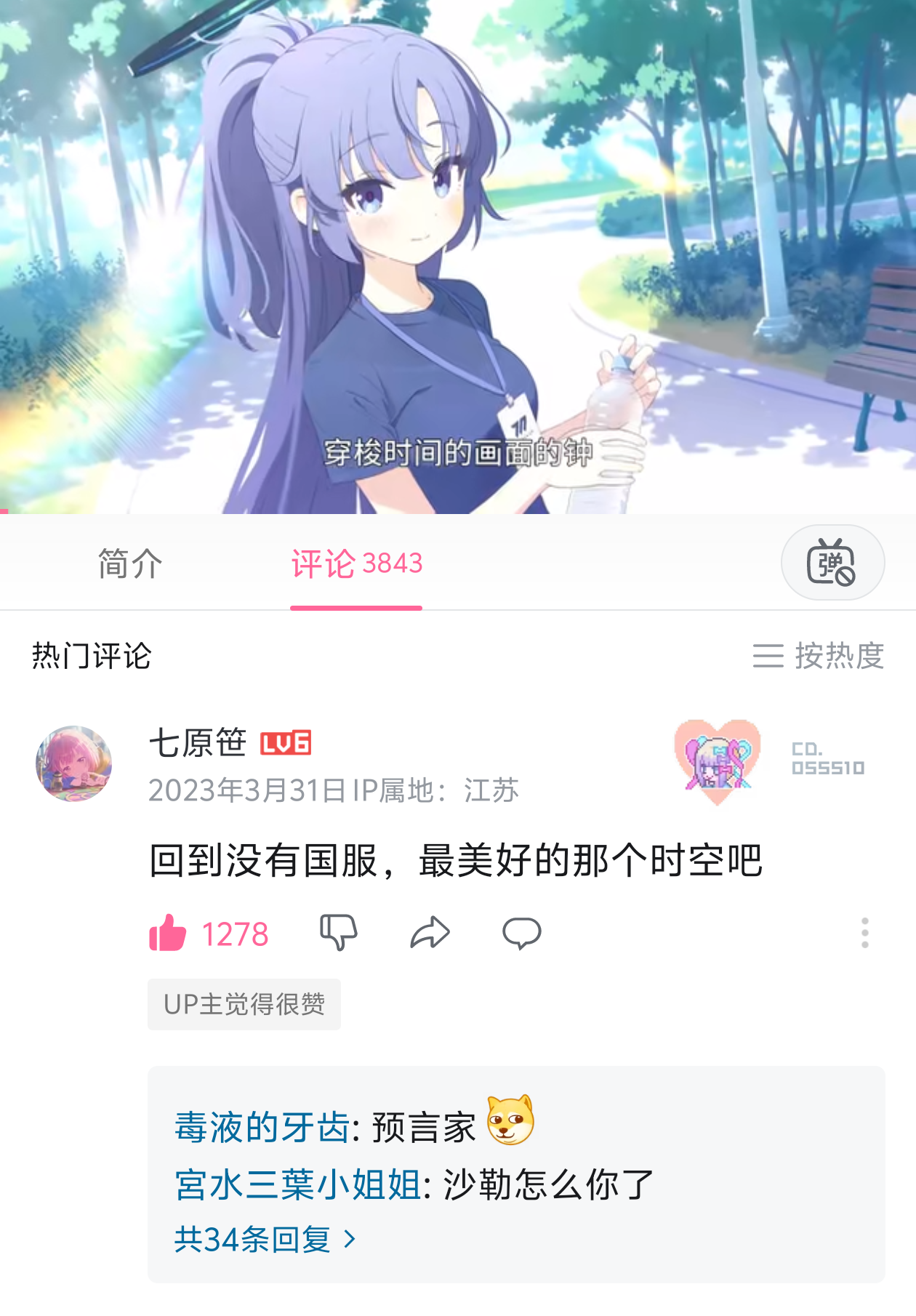View all 34 replies (共34条回复)
Screen dimensions: 916x1316
click(265, 1239)
